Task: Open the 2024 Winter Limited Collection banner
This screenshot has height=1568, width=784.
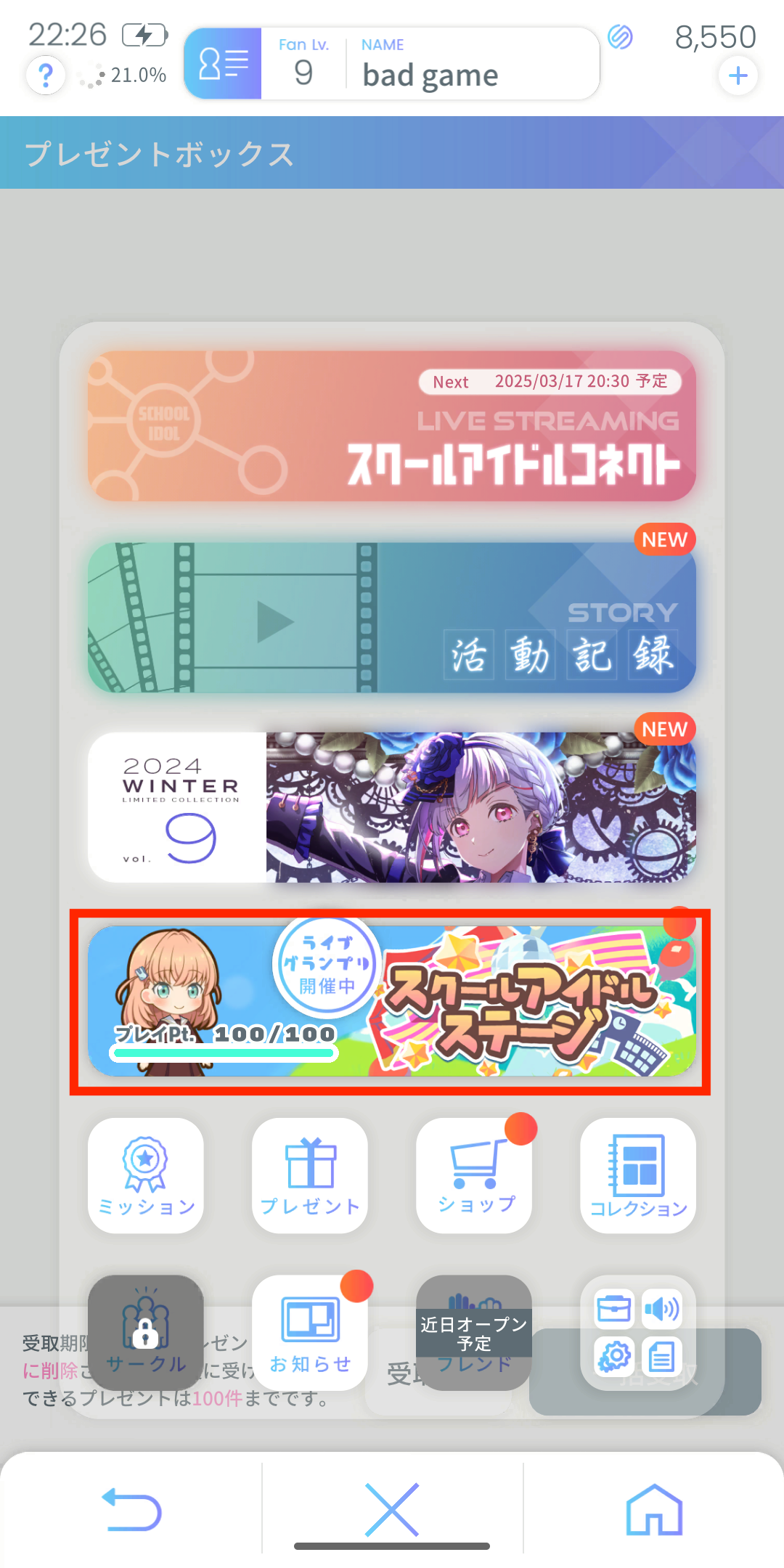Action: point(392,807)
